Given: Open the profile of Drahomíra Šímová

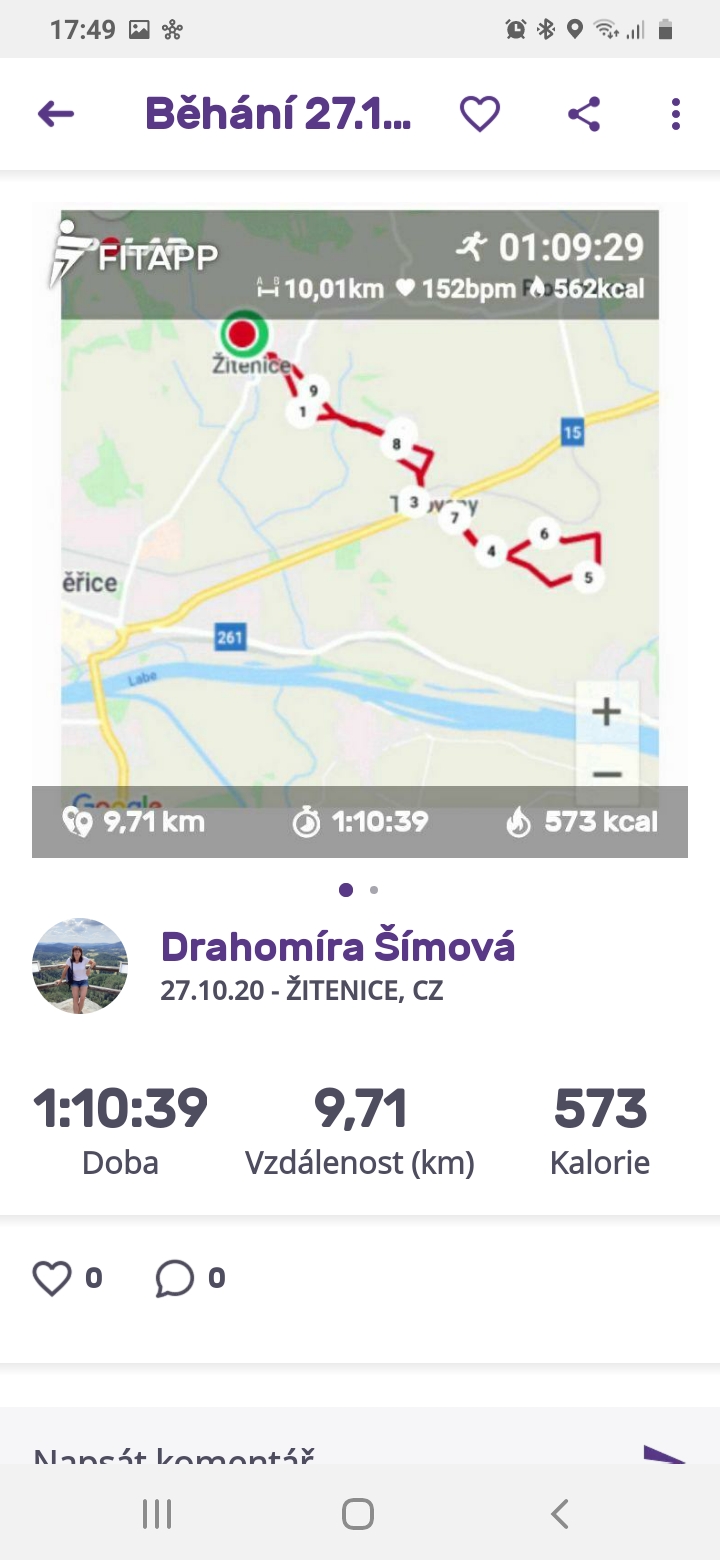Looking at the screenshot, I should click(338, 946).
